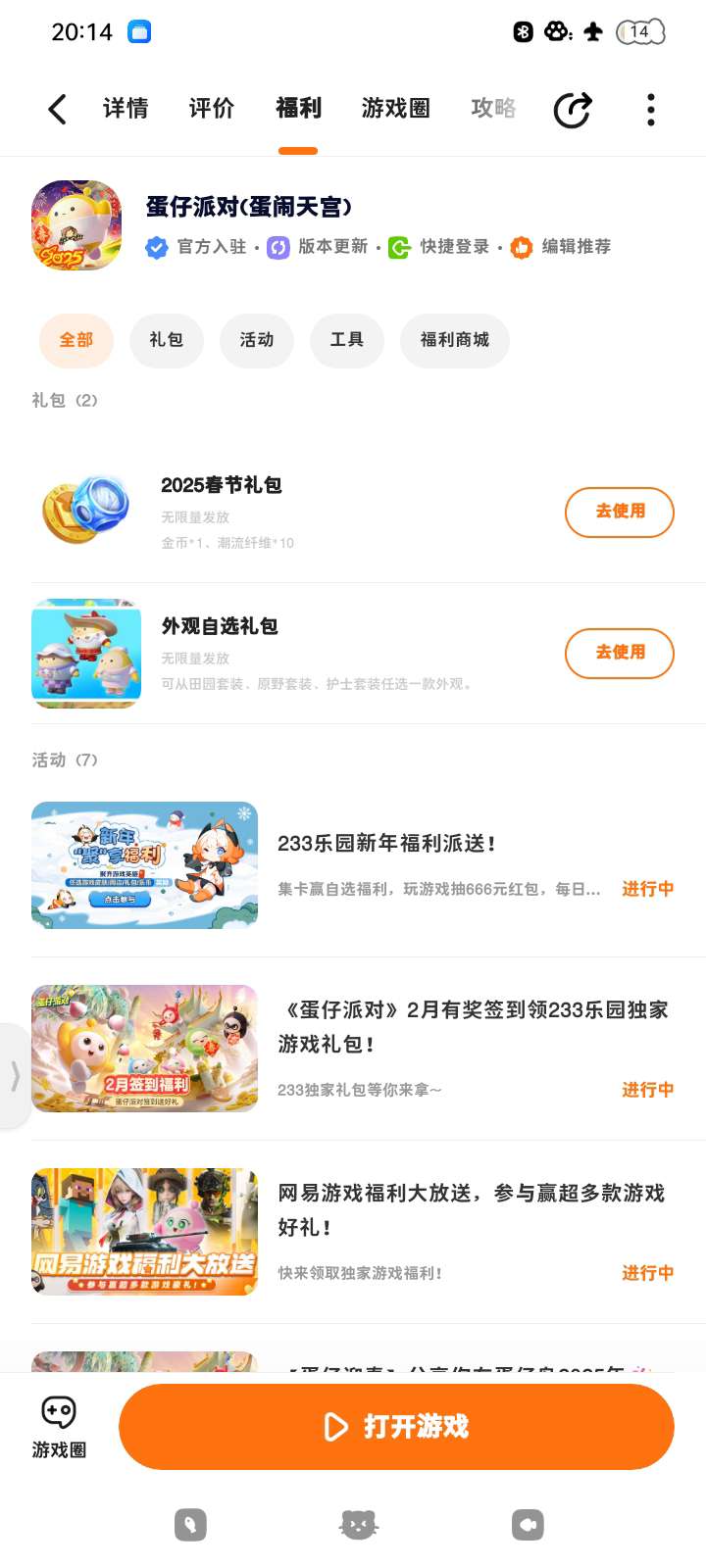Go back with the top arrow
Viewport: 706px width, 1568px height.
click(57, 109)
